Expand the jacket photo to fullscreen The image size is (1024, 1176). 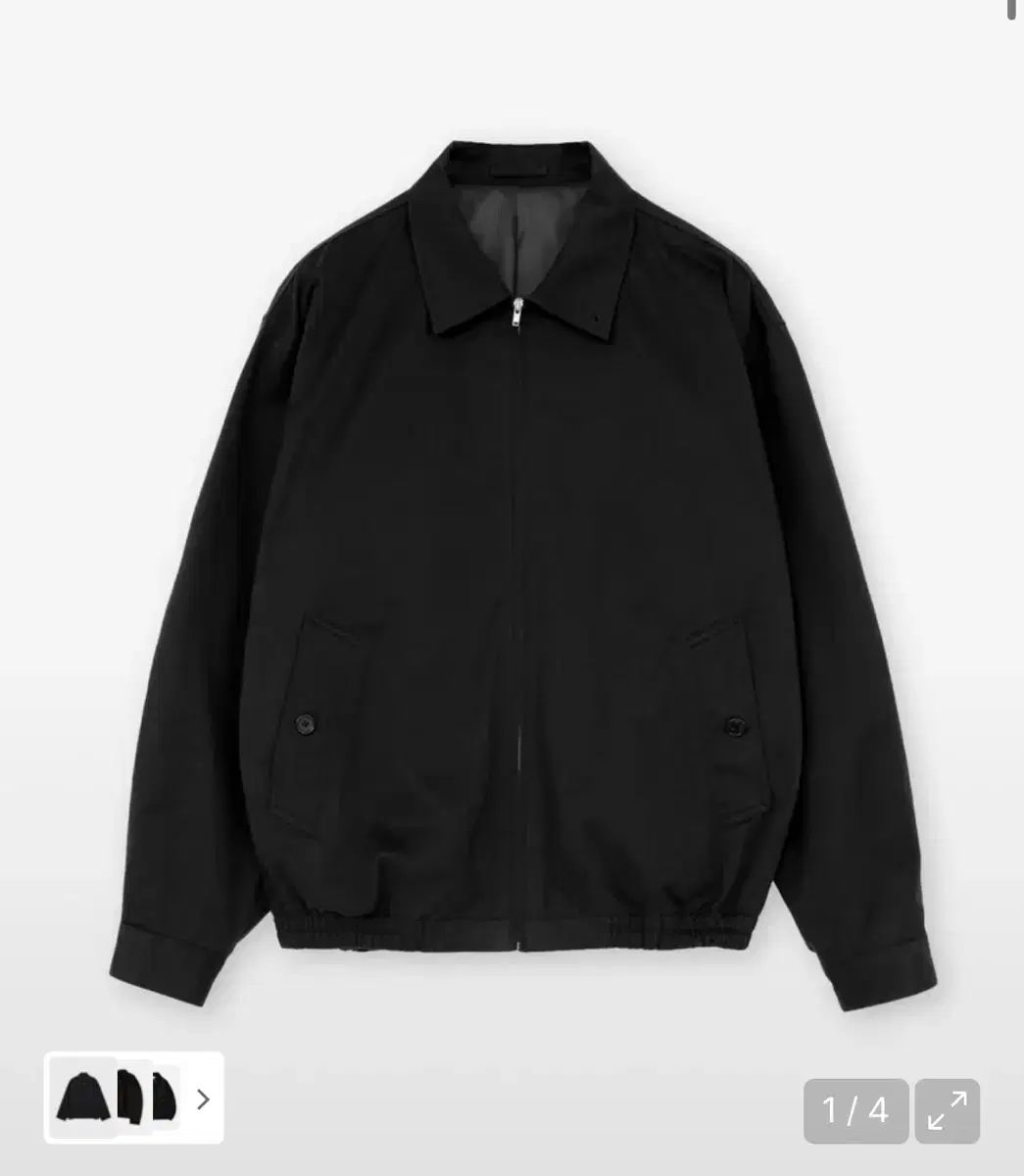(x=947, y=1110)
